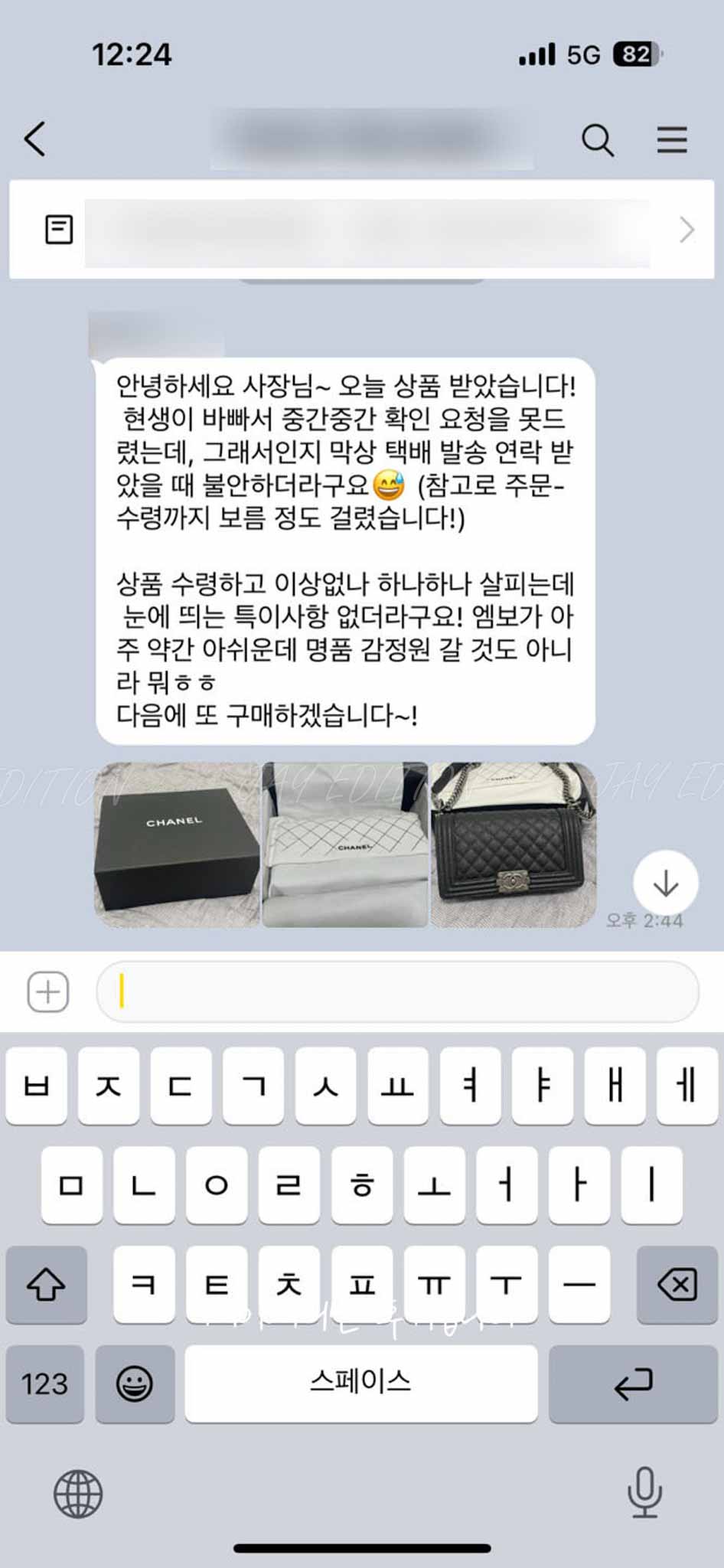The width and height of the screenshot is (724, 1568).
Task: Go back to the chat list
Action: point(35,139)
